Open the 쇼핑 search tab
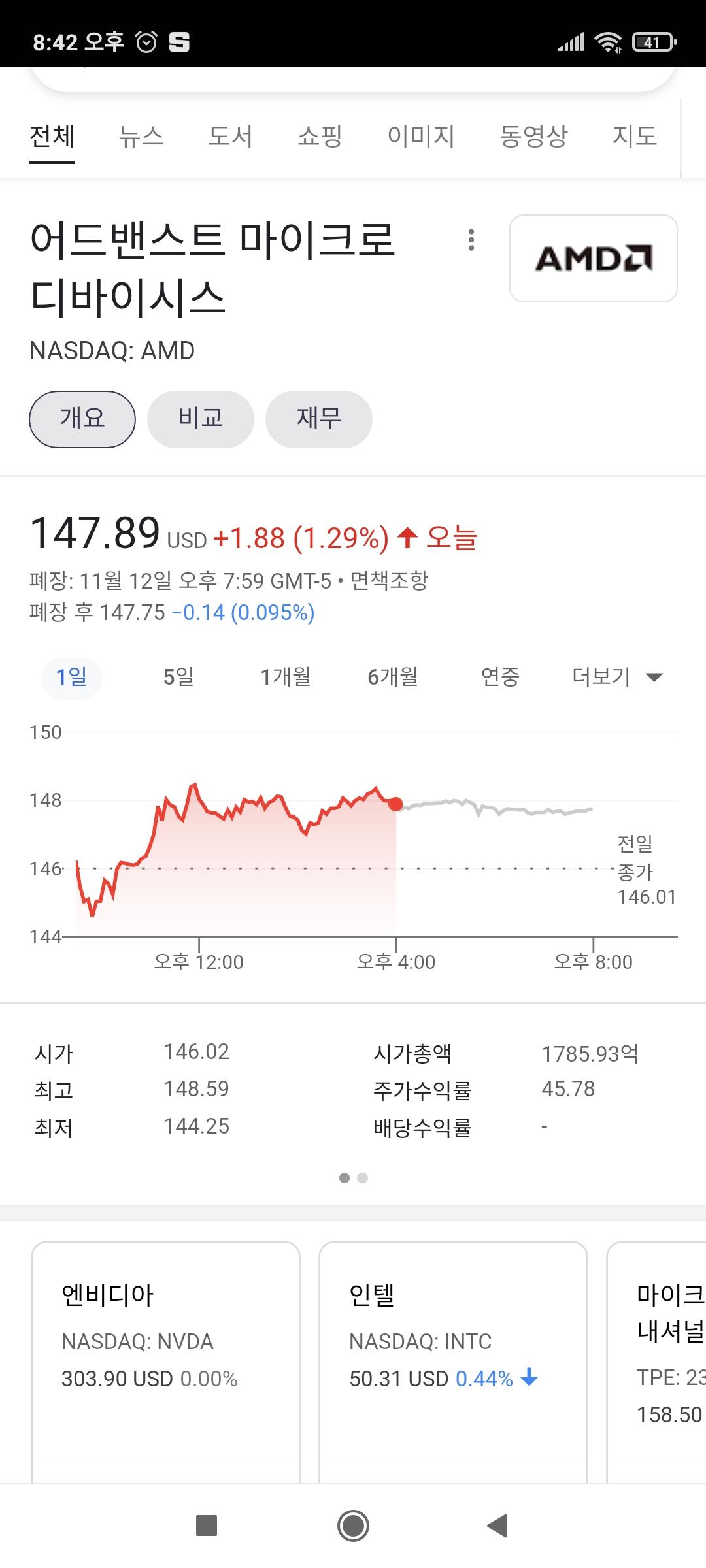 click(320, 136)
